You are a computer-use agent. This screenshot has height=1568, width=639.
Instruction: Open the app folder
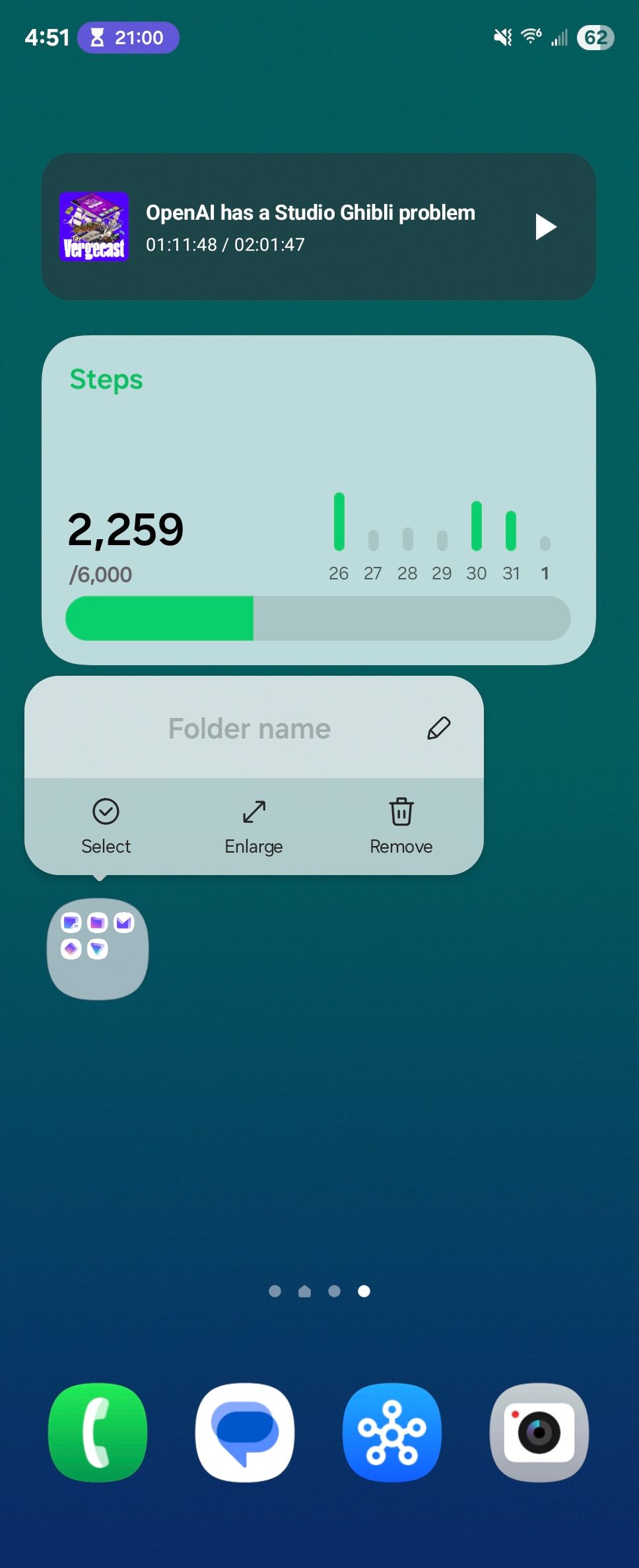click(x=98, y=948)
